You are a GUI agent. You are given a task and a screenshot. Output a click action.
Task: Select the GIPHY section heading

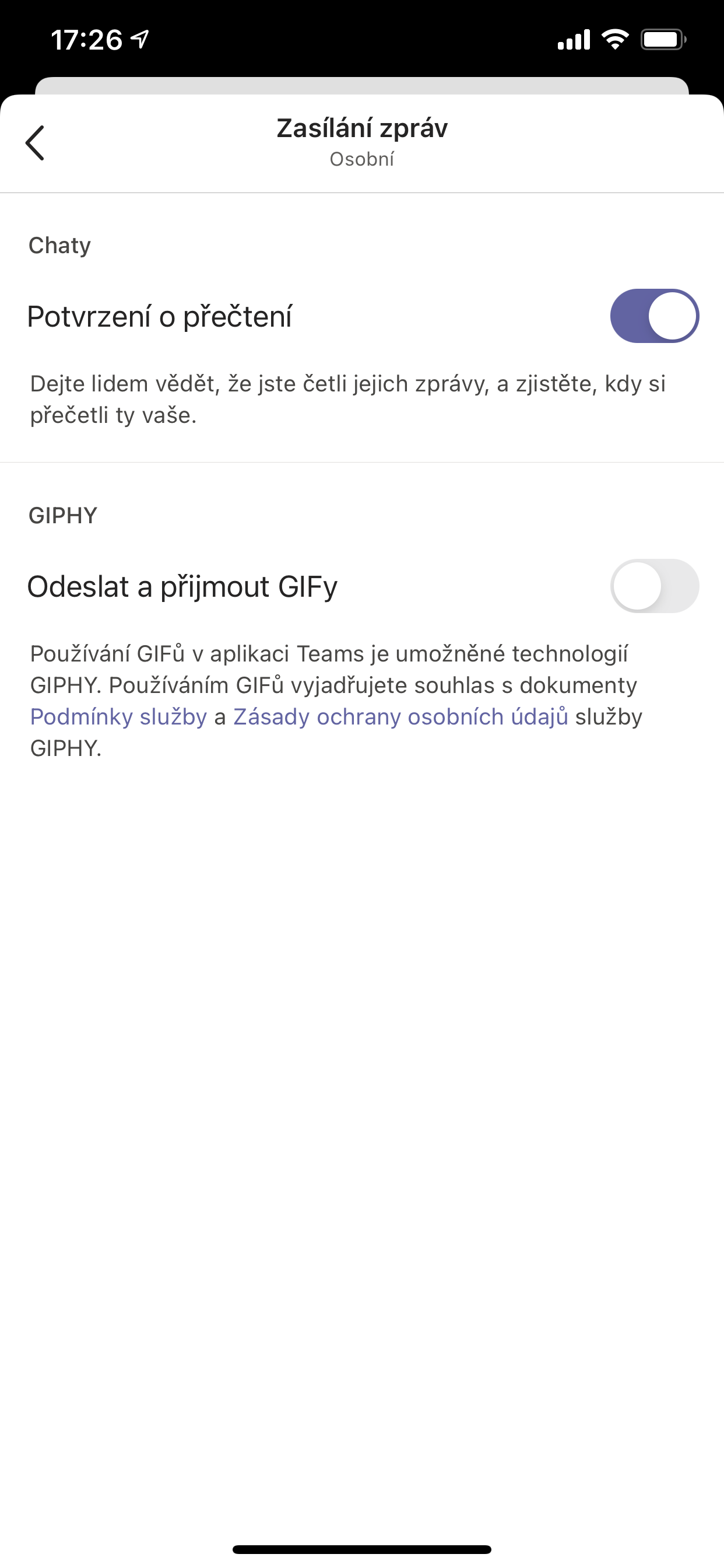pos(63,515)
